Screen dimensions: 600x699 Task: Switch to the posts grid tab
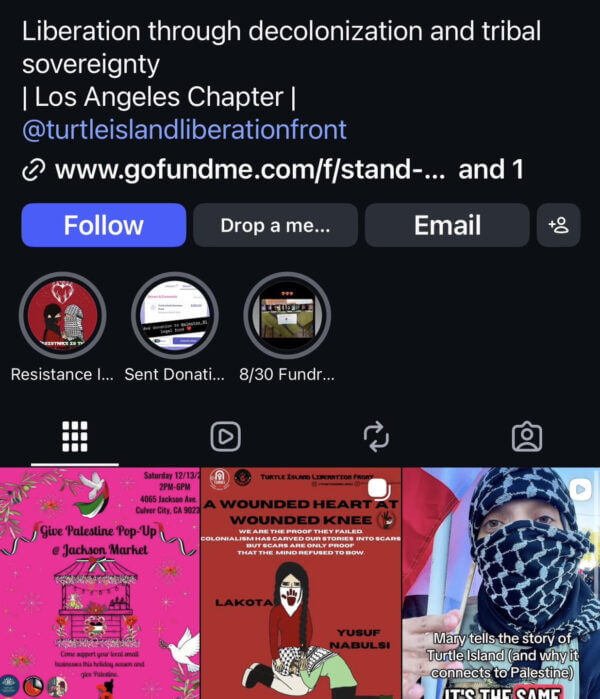coord(75,436)
